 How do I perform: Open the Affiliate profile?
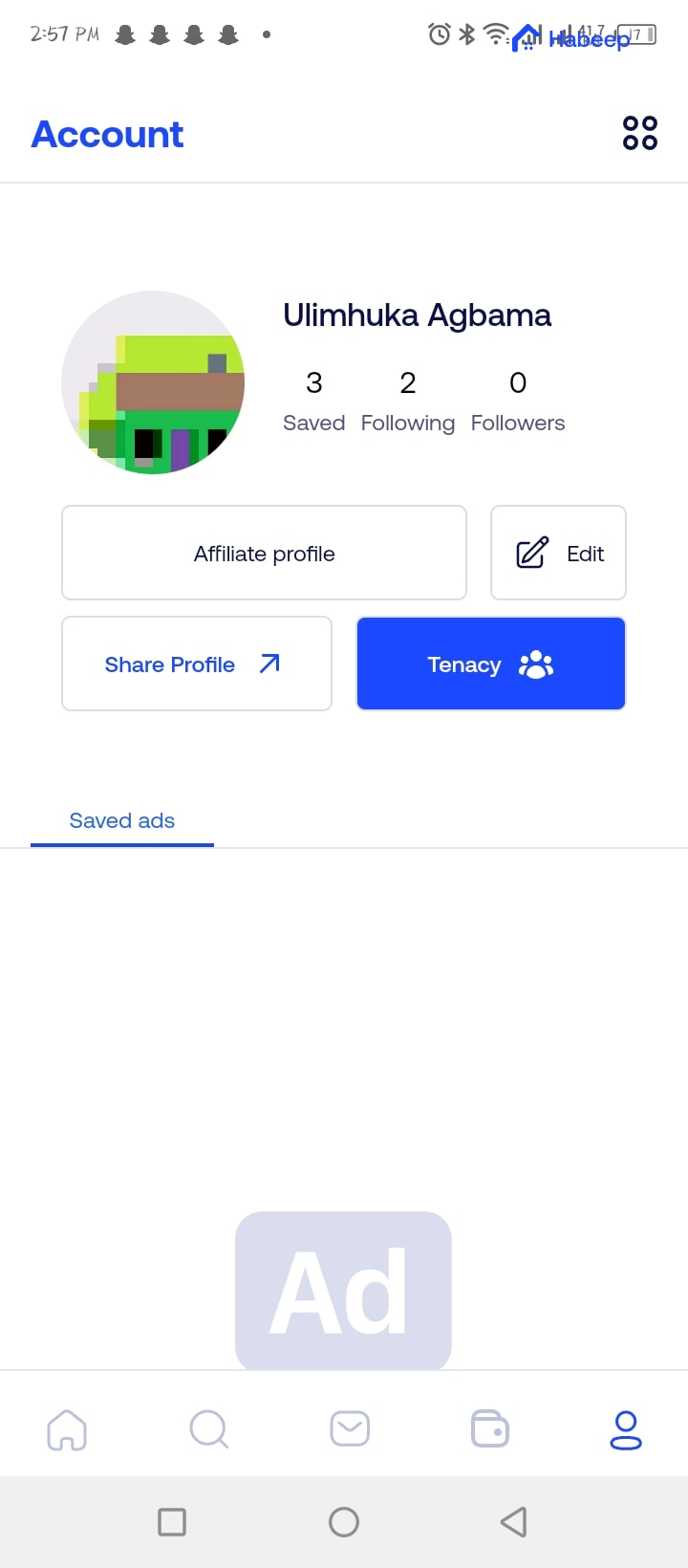[264, 554]
